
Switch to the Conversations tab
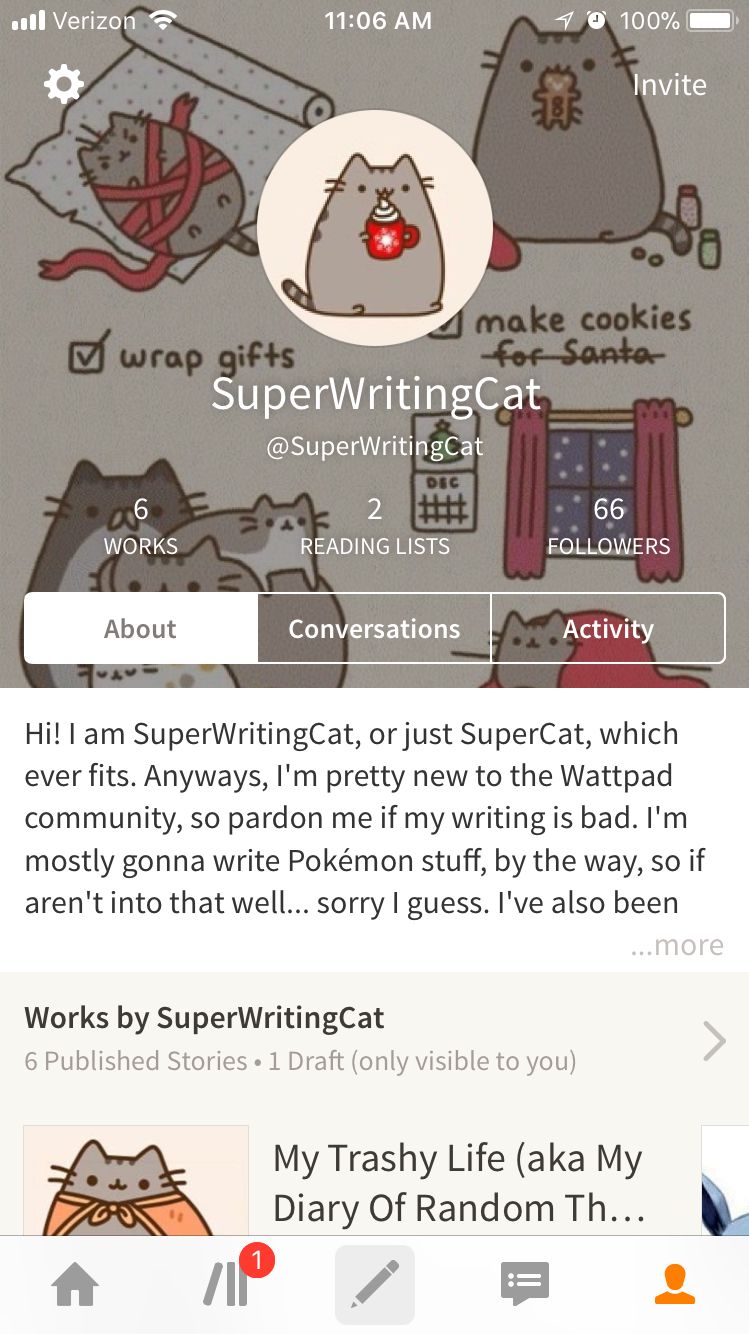[x=375, y=628]
